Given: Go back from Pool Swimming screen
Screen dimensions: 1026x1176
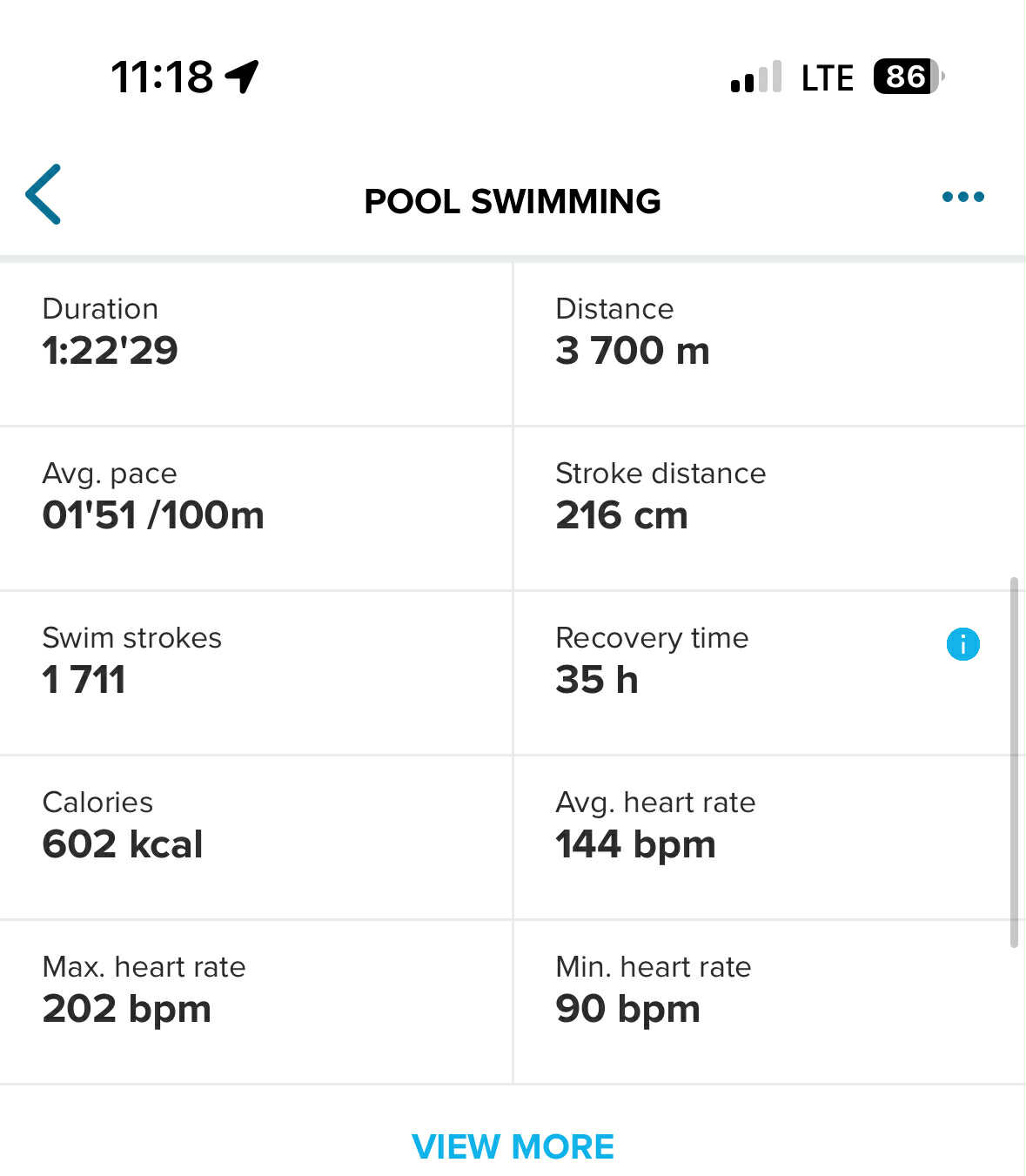Looking at the screenshot, I should pyautogui.click(x=44, y=195).
